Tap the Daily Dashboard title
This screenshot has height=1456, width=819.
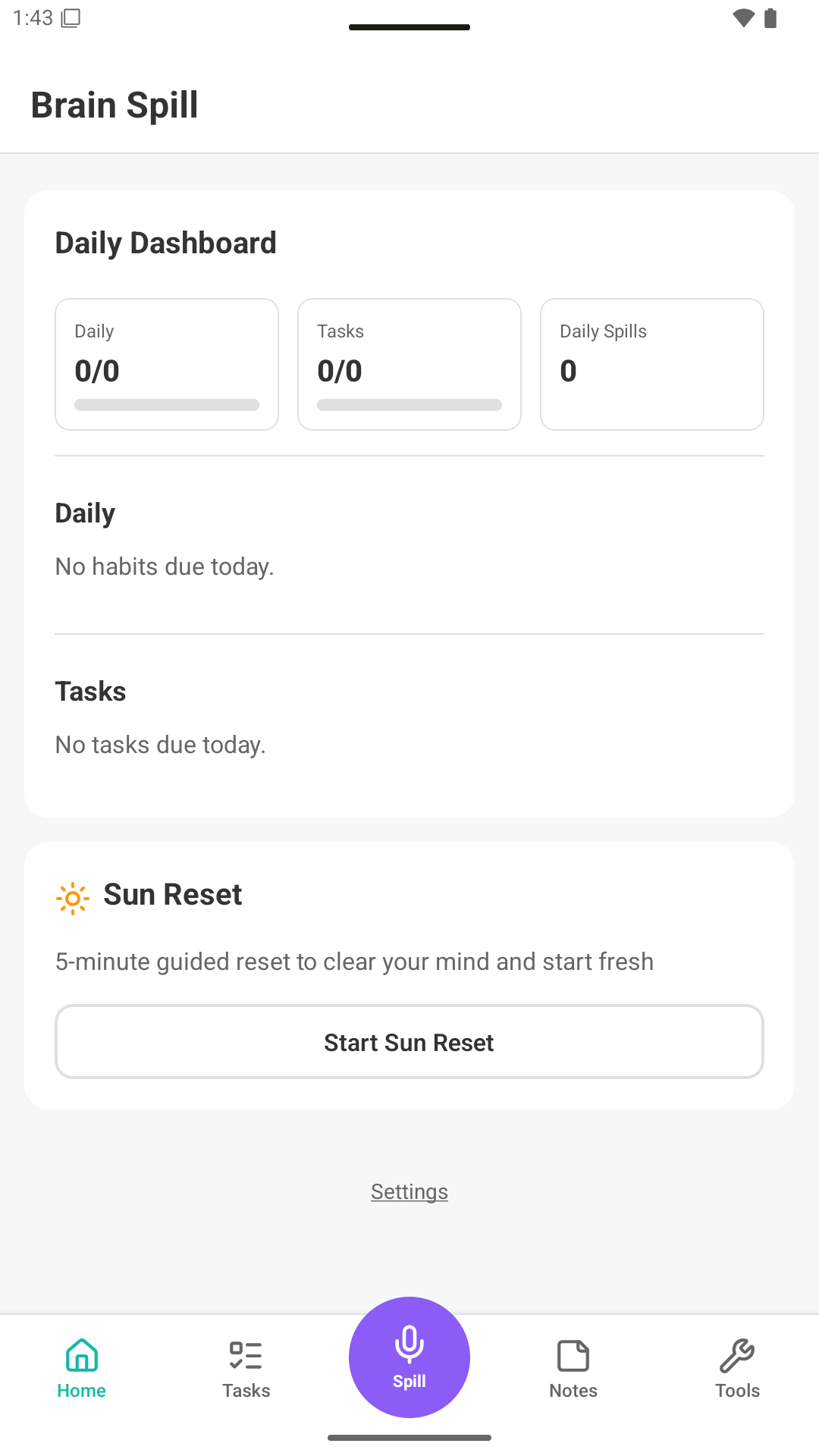pos(165,242)
